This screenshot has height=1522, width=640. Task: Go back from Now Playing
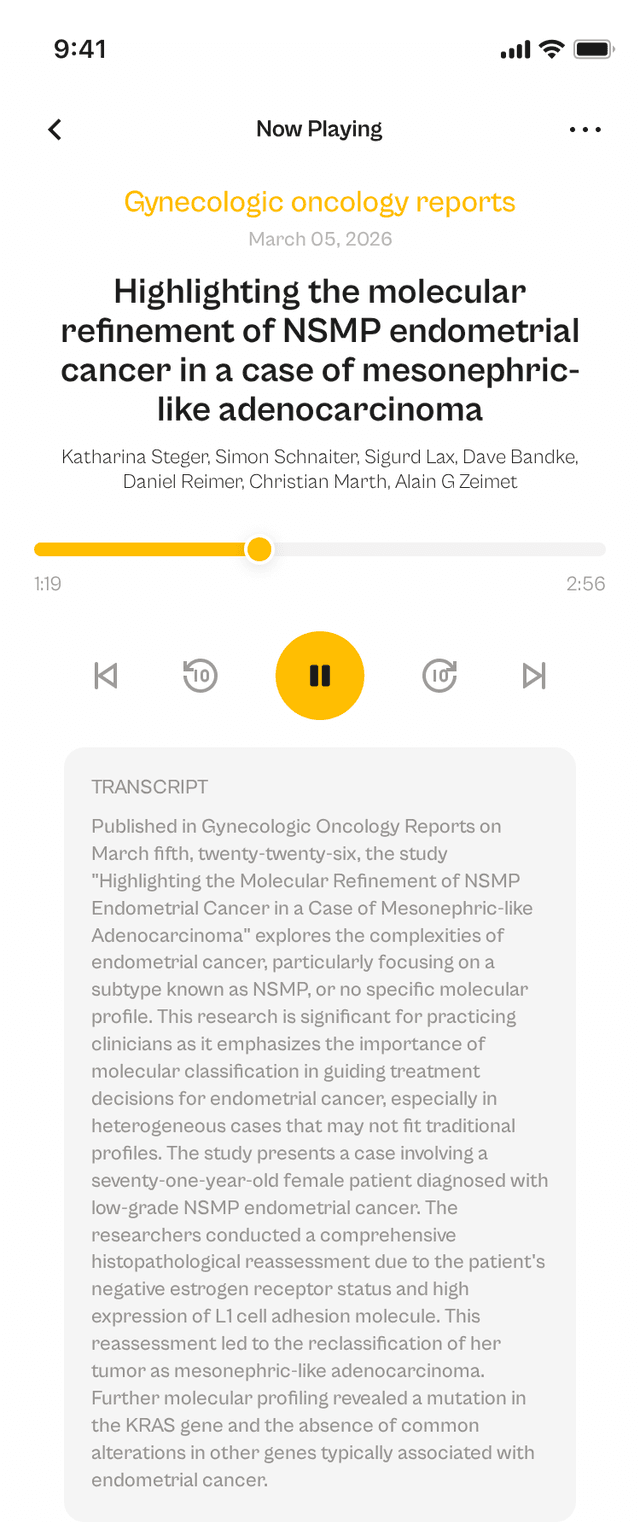coord(55,129)
